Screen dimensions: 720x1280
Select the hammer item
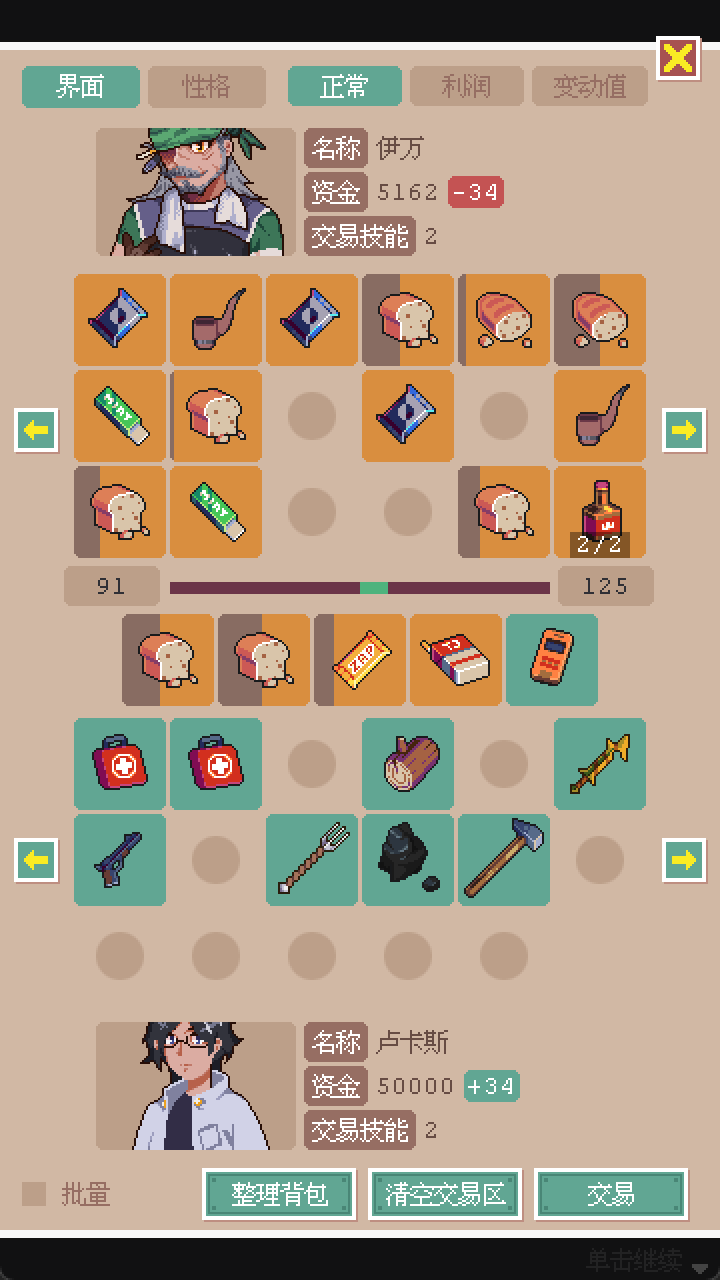(504, 860)
